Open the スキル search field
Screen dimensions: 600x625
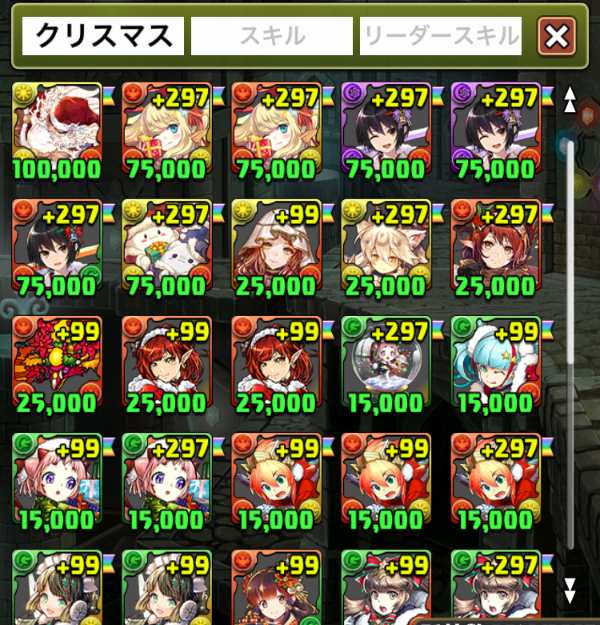click(x=271, y=37)
